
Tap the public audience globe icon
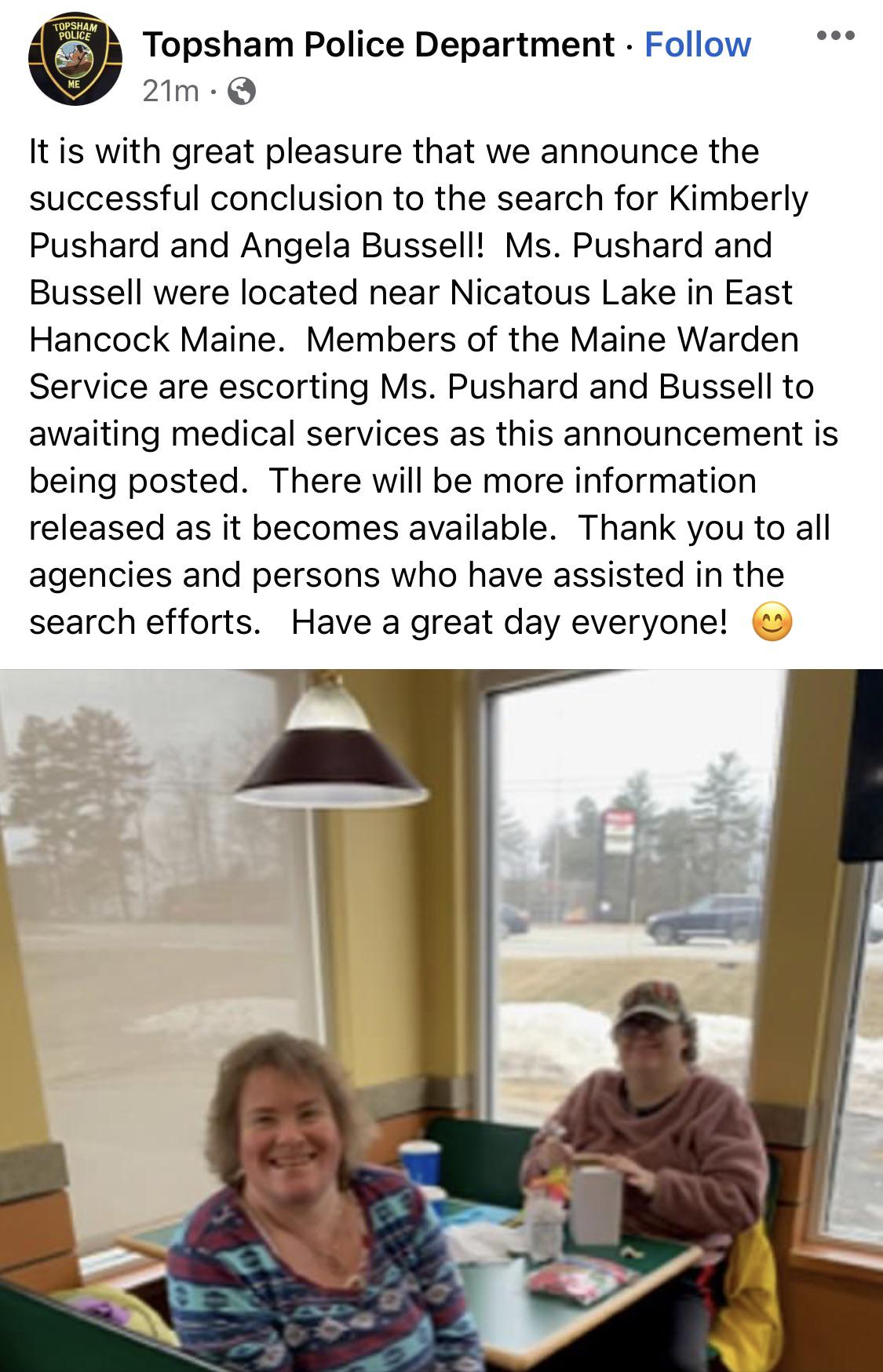click(x=242, y=93)
